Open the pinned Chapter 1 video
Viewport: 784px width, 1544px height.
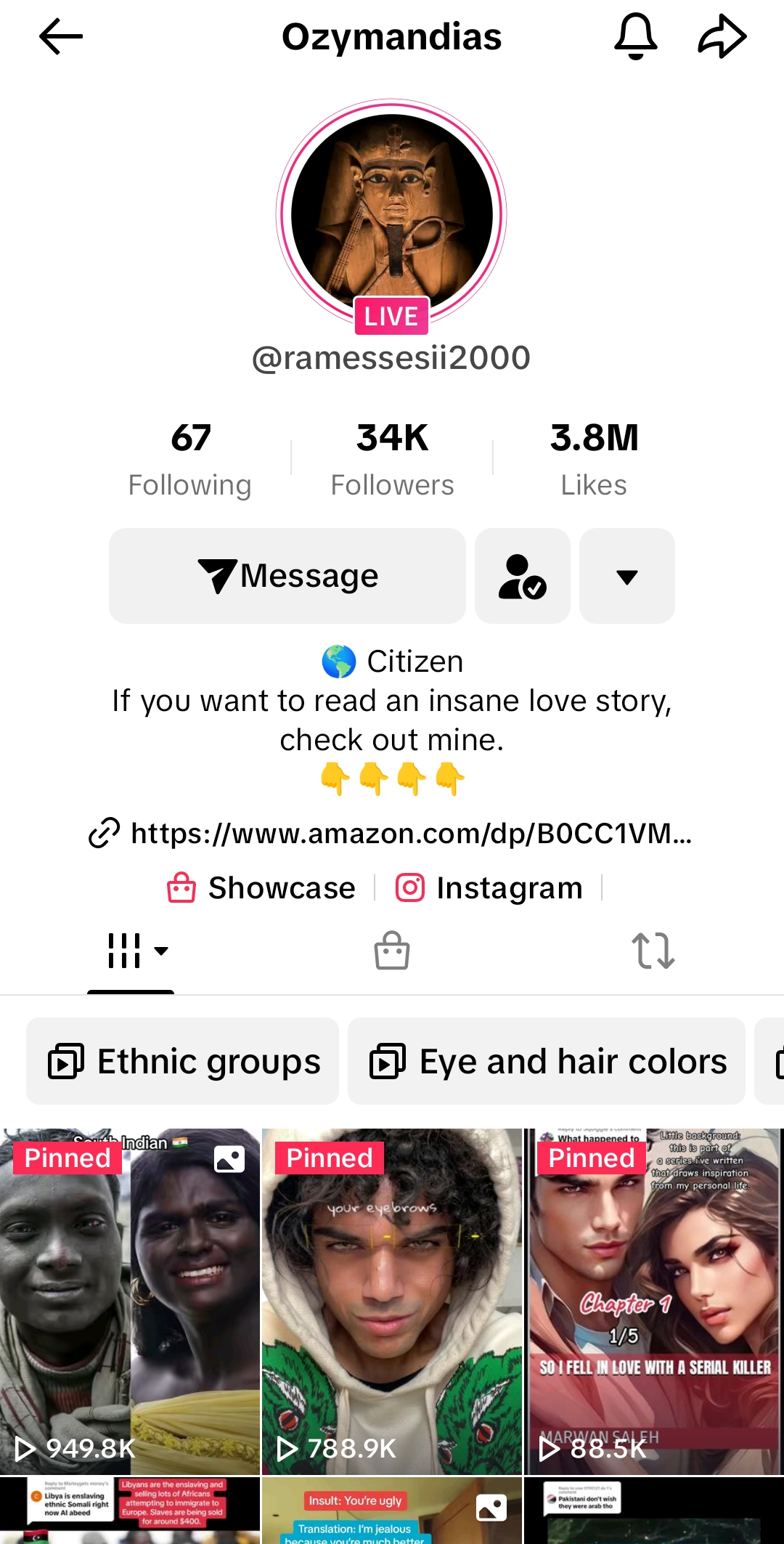coord(653,1300)
